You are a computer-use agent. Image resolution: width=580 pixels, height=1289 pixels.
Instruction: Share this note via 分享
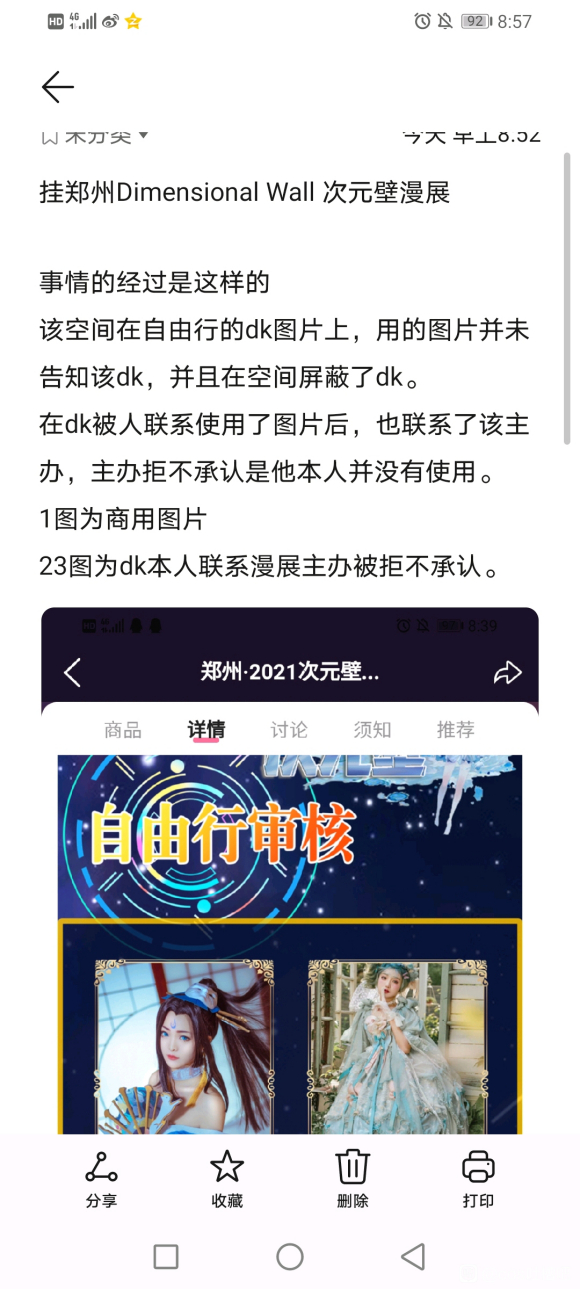(x=101, y=1180)
